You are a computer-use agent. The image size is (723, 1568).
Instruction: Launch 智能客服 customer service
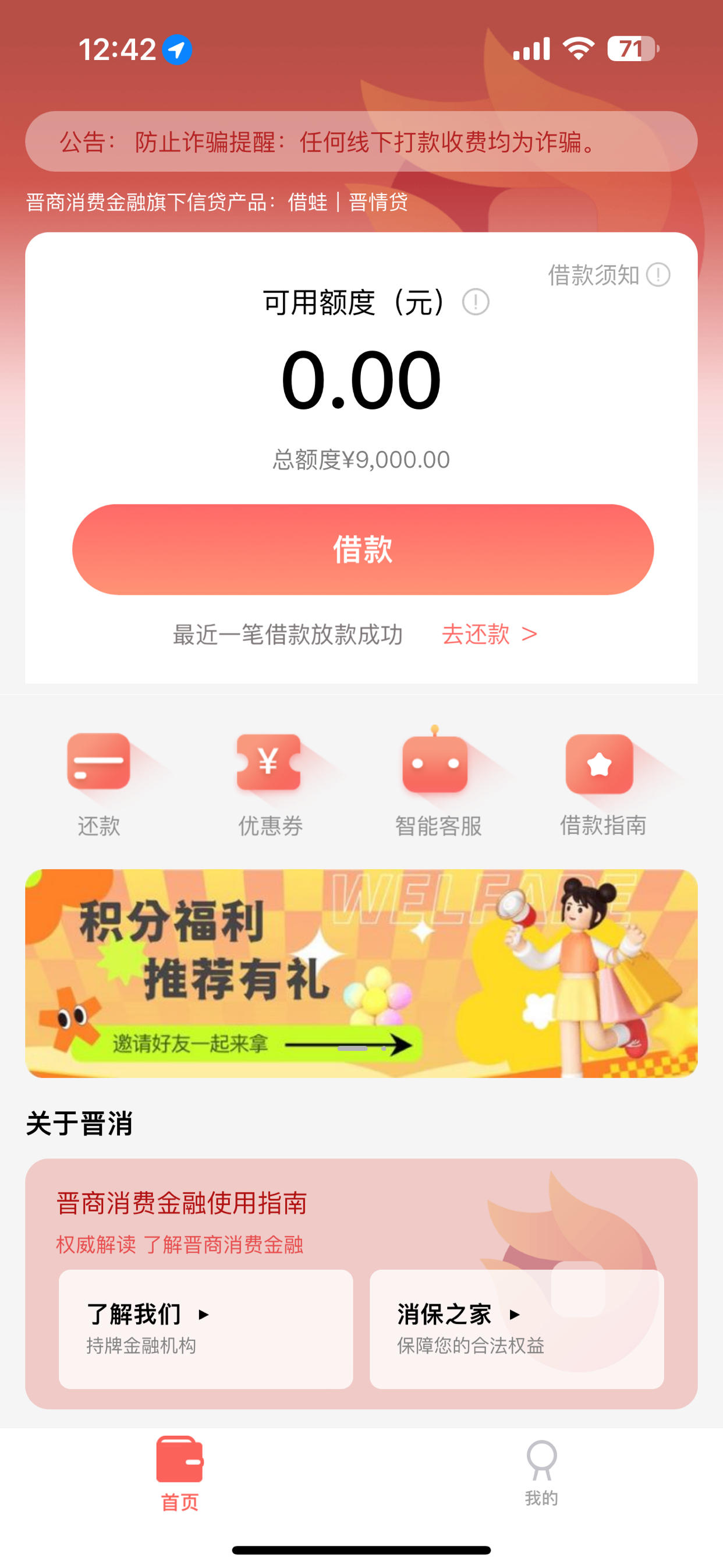click(x=438, y=785)
